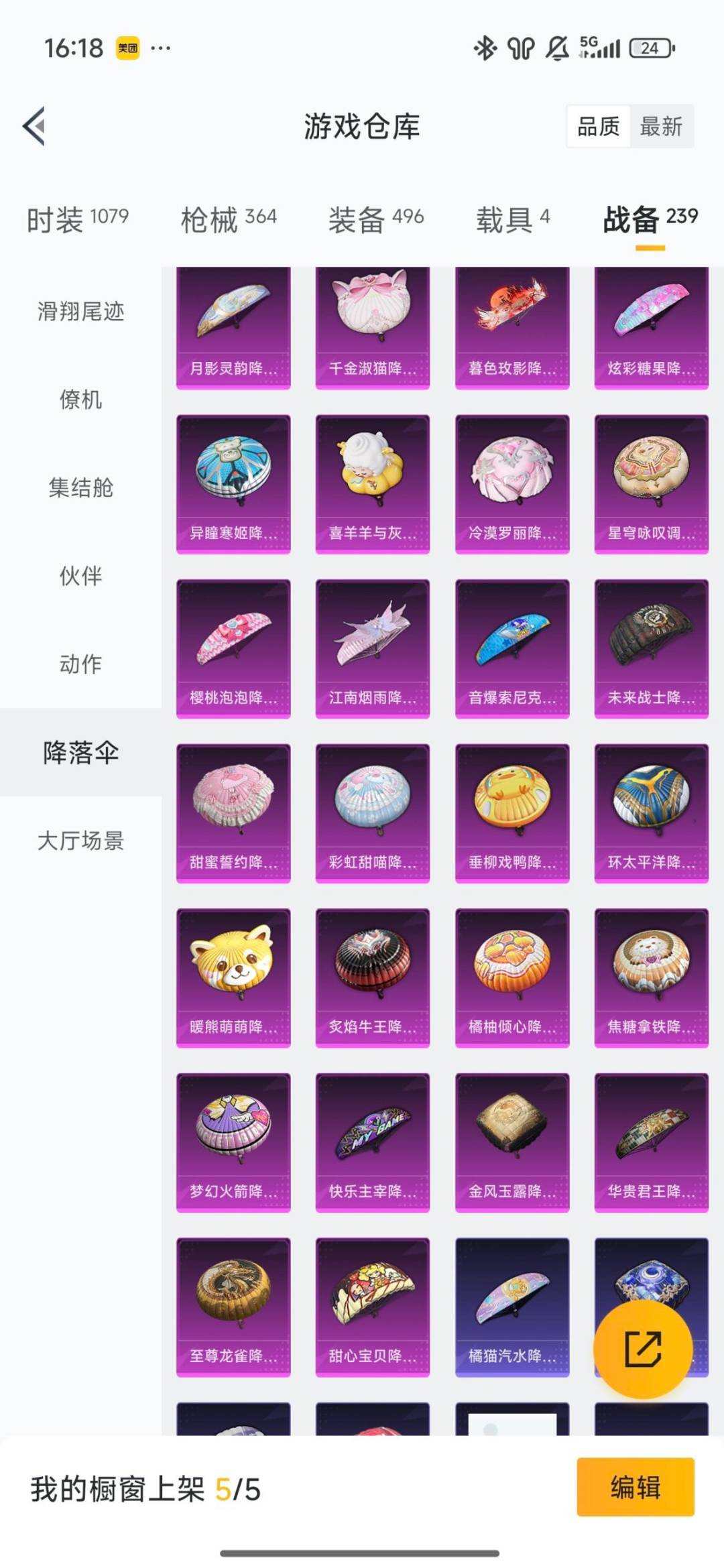Select the 降落伞 category in sidebar
The width and height of the screenshot is (724, 1568).
[80, 753]
